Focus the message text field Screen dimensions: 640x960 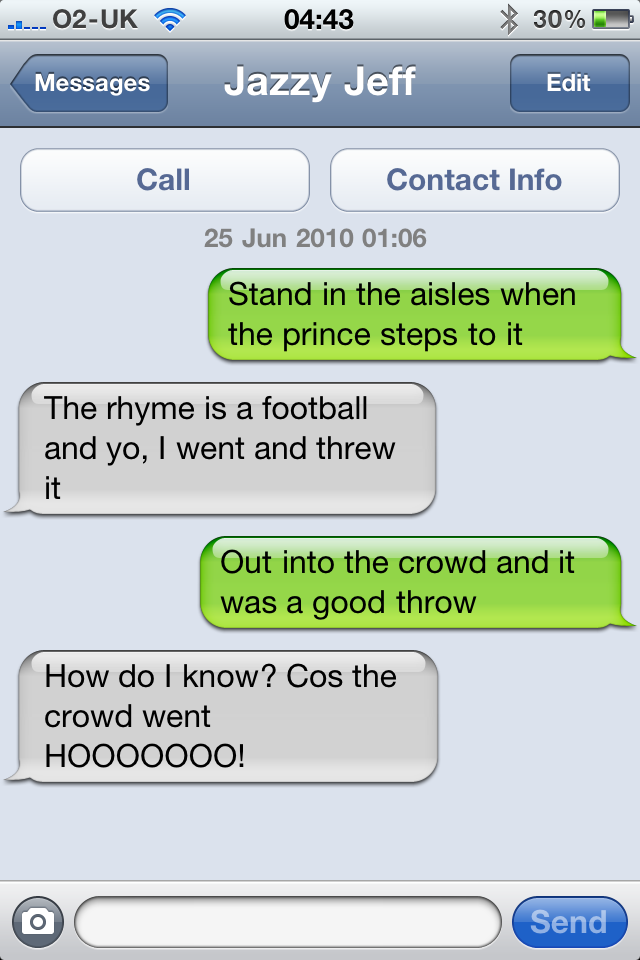(287, 921)
